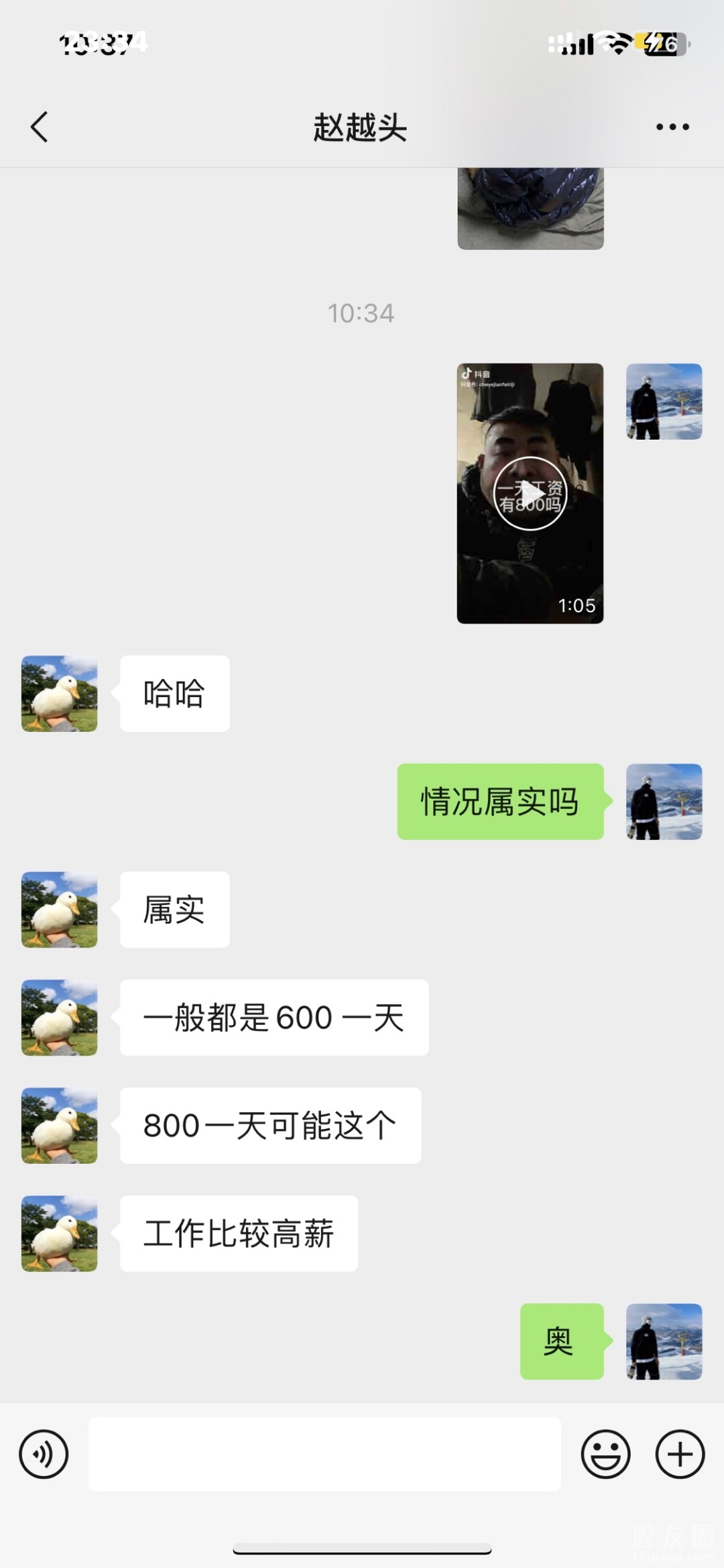The width and height of the screenshot is (724, 1568).
Task: Focus the message text field
Action: pyautogui.click(x=324, y=1454)
